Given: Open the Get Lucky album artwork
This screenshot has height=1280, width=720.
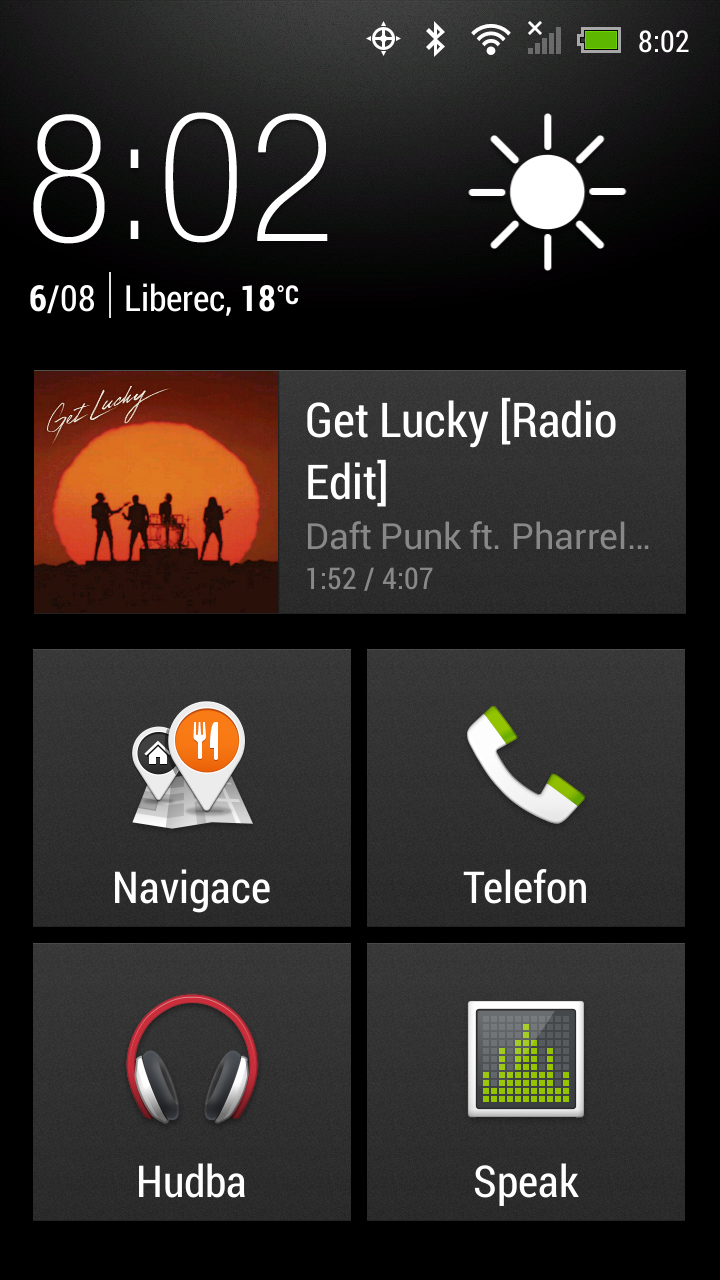Looking at the screenshot, I should pos(156,490).
